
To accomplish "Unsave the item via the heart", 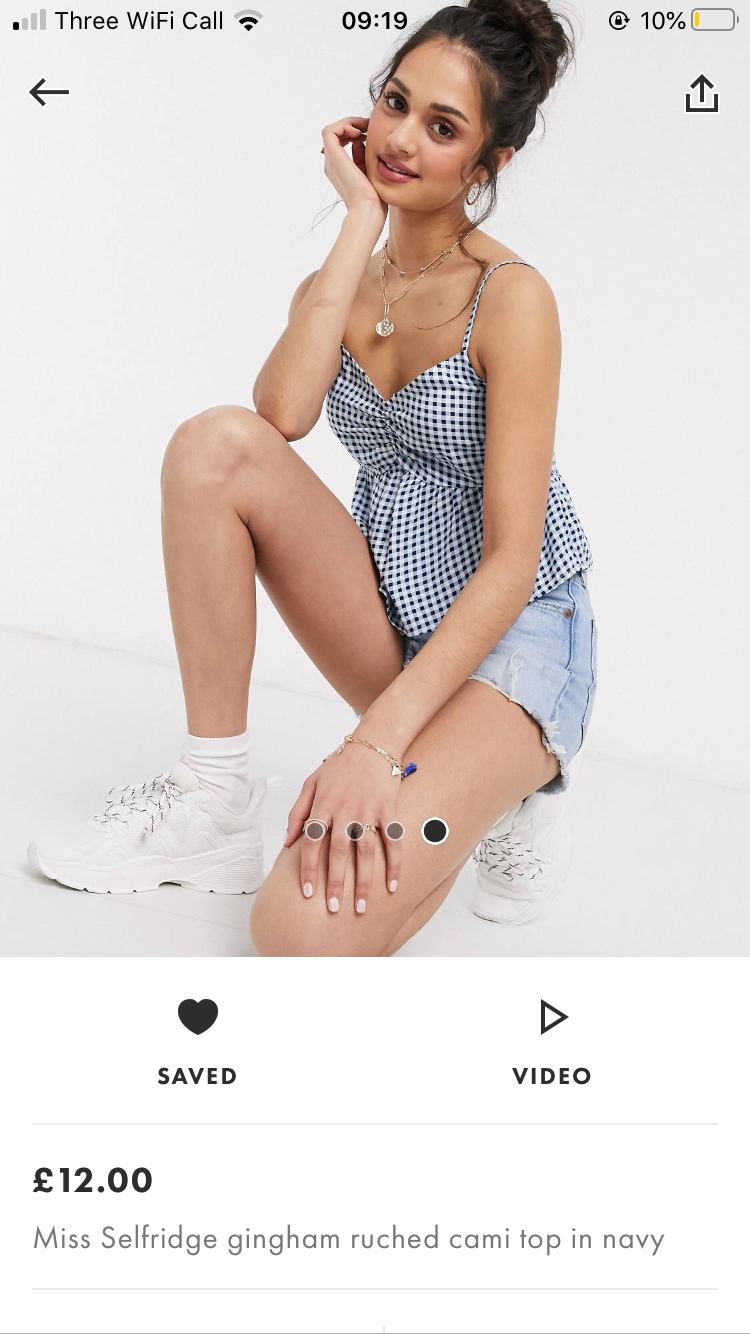I will pyautogui.click(x=197, y=1018).
